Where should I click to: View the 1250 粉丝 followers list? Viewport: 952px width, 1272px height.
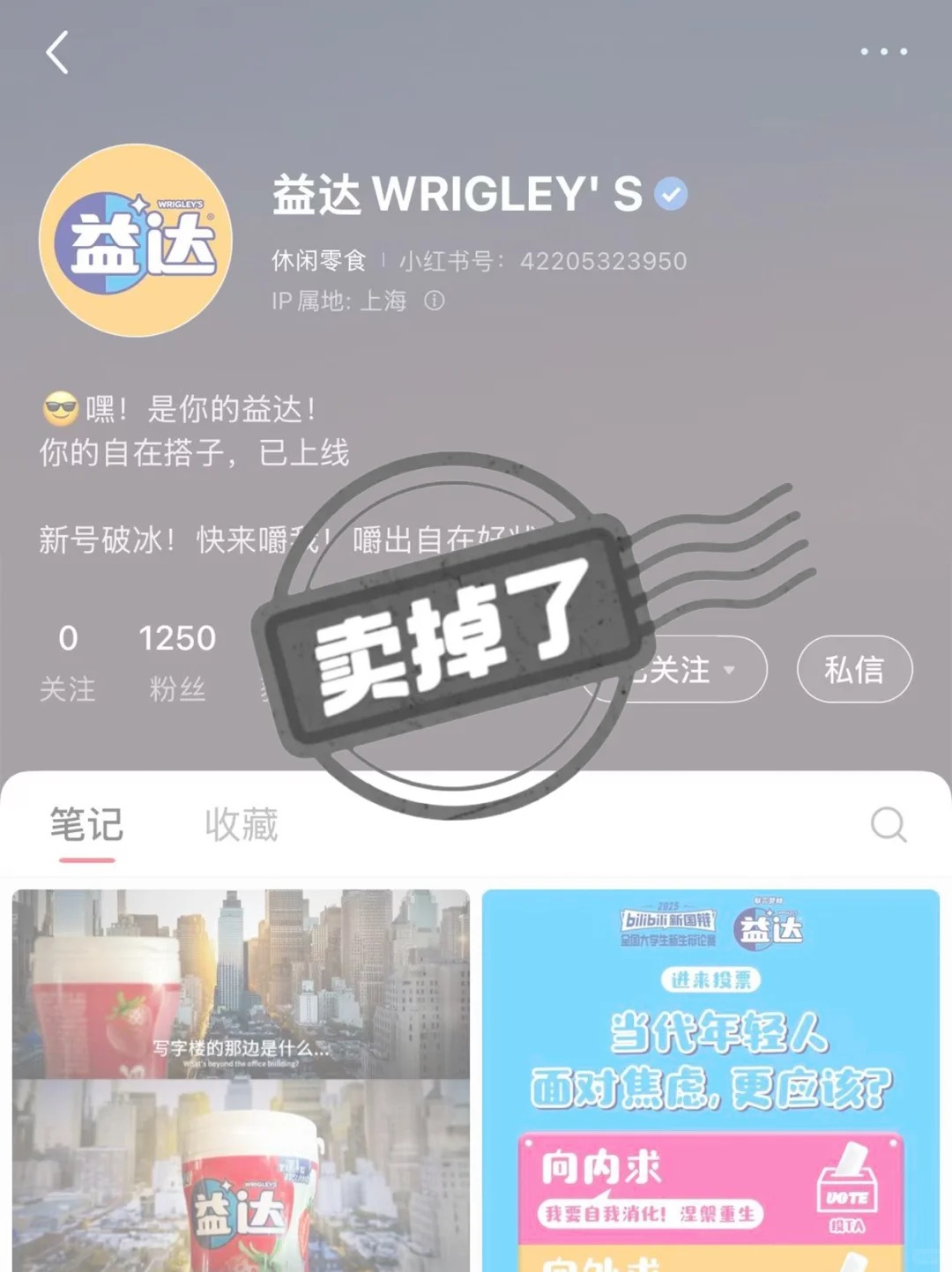click(x=177, y=661)
